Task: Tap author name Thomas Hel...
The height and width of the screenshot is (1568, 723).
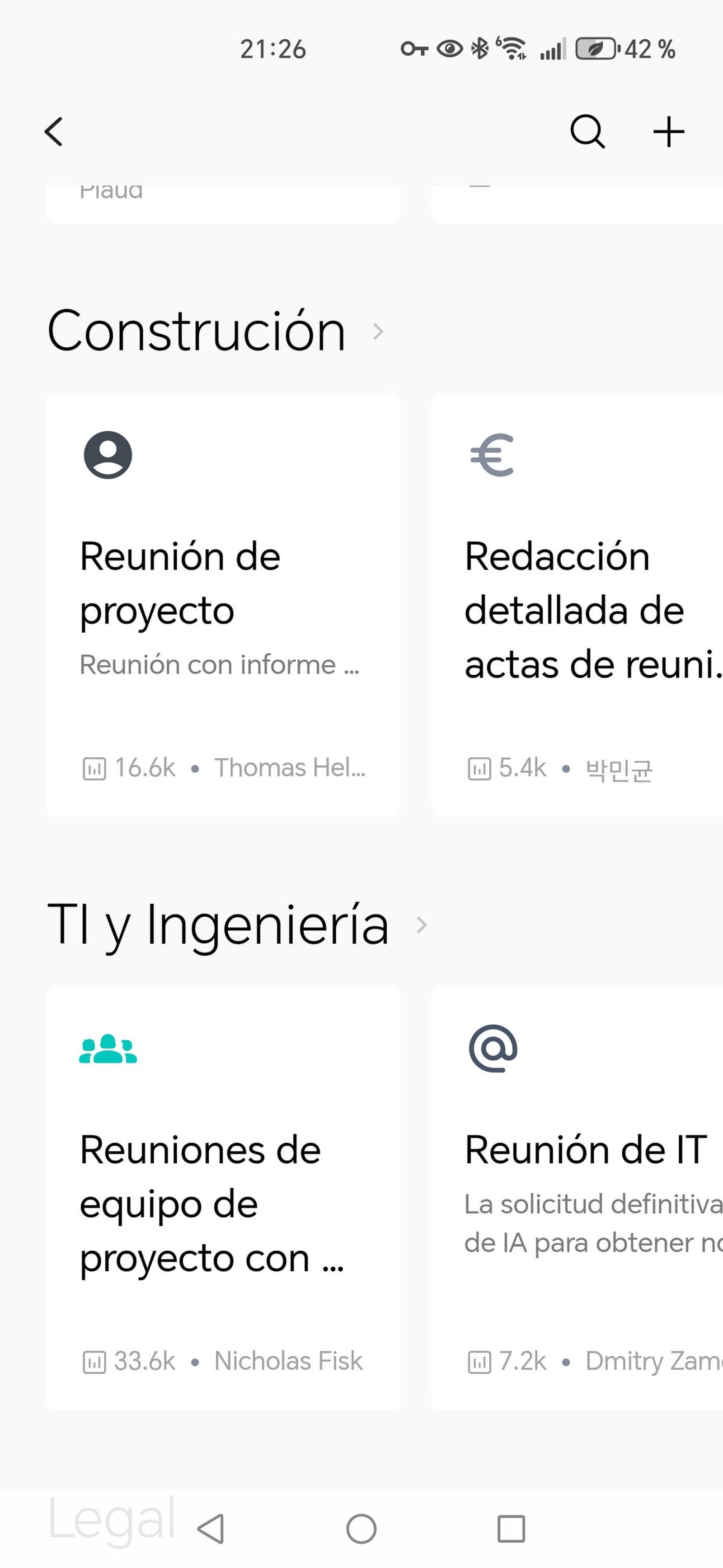Action: pyautogui.click(x=290, y=768)
